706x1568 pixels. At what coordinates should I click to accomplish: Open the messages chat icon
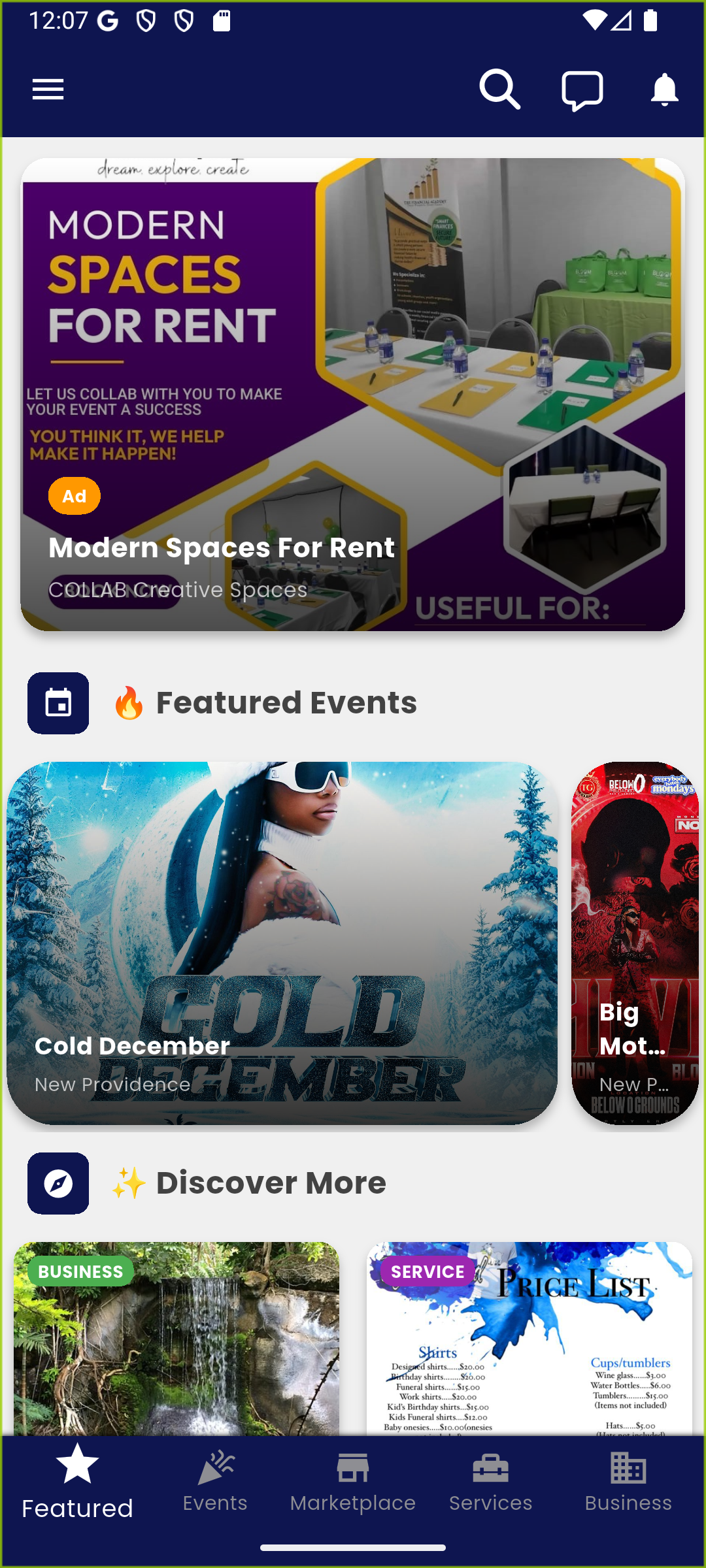pos(582,90)
